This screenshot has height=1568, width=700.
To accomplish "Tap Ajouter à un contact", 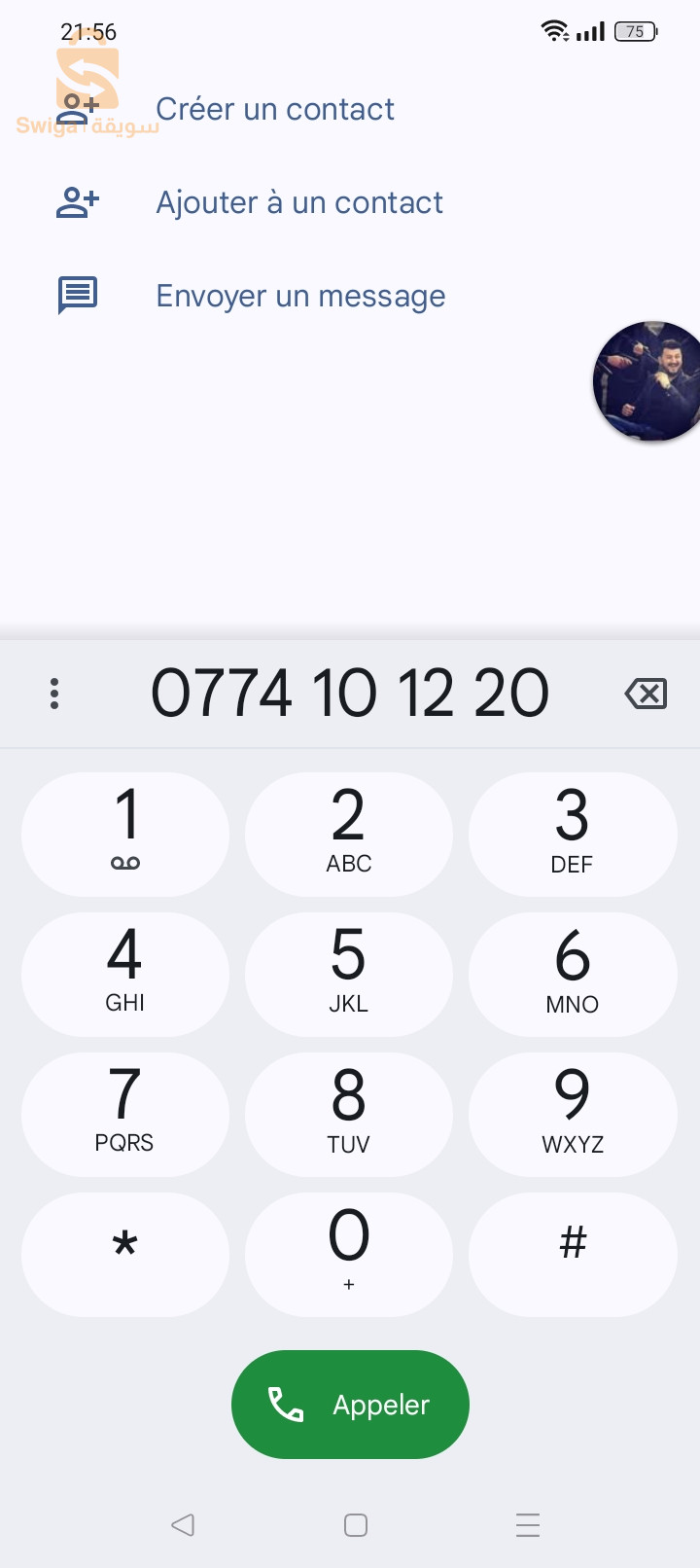I will (x=299, y=201).
